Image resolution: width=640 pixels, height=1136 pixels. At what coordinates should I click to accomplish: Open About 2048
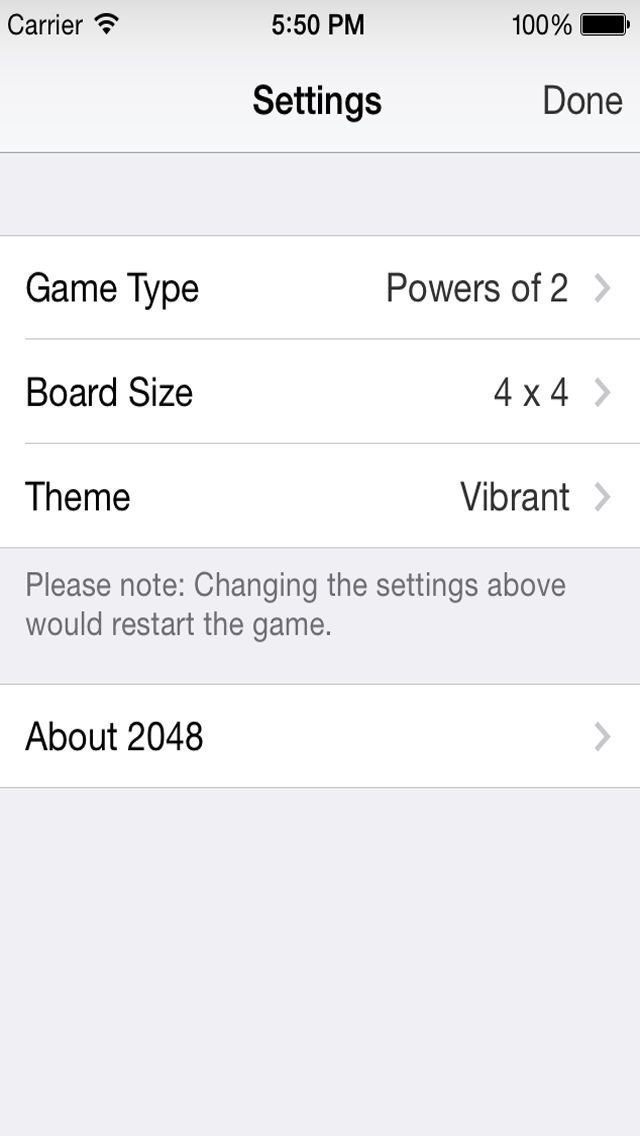point(320,736)
